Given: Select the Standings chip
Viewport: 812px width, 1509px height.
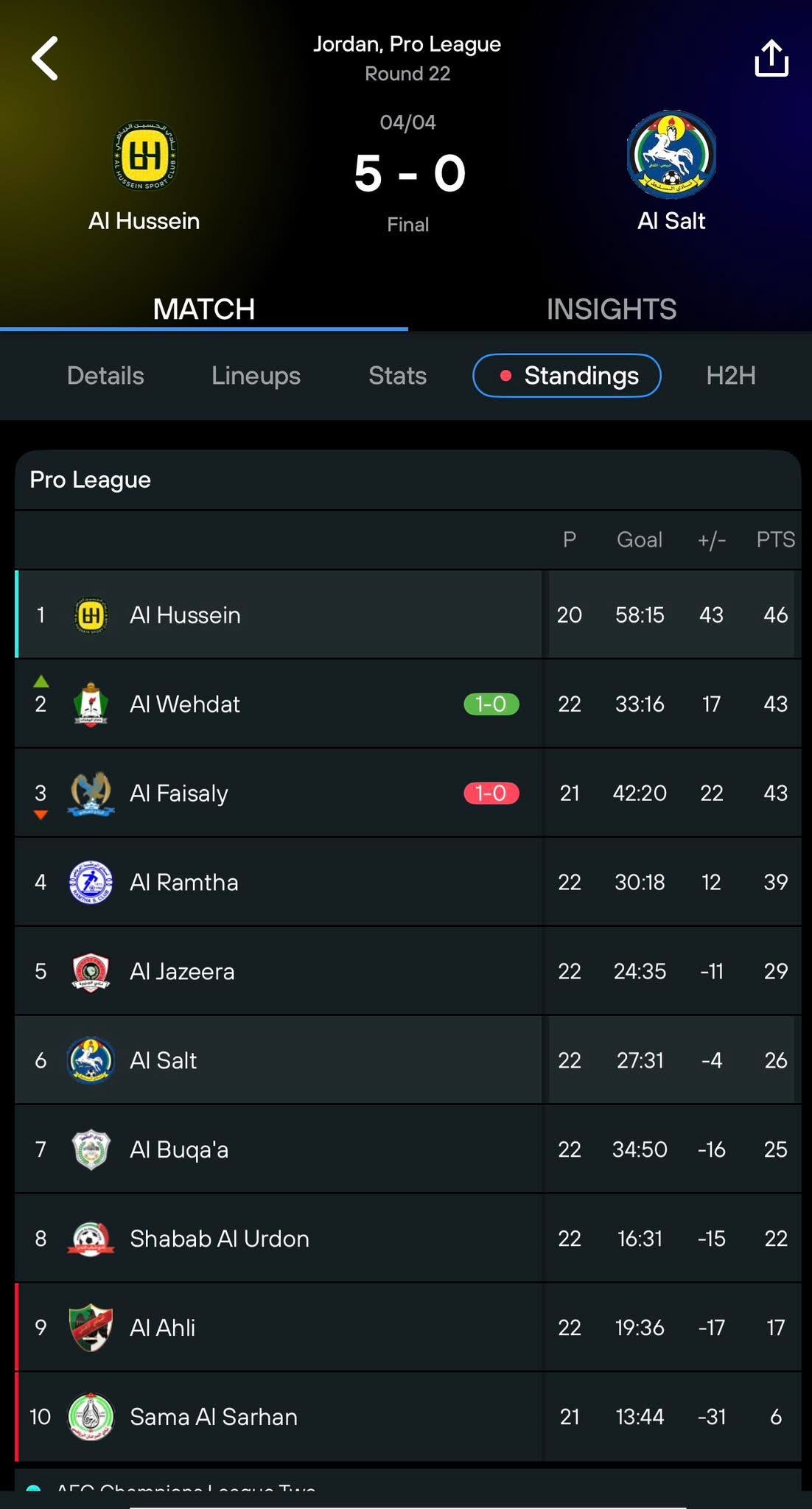Looking at the screenshot, I should point(567,376).
